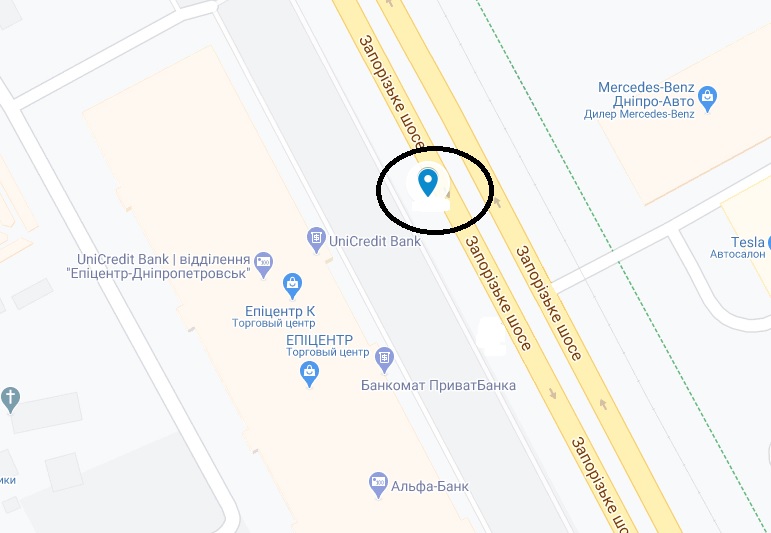Open Mercedes-Benz Дніпро-Авто dealer marker
This screenshot has height=533, width=771.
[708, 97]
